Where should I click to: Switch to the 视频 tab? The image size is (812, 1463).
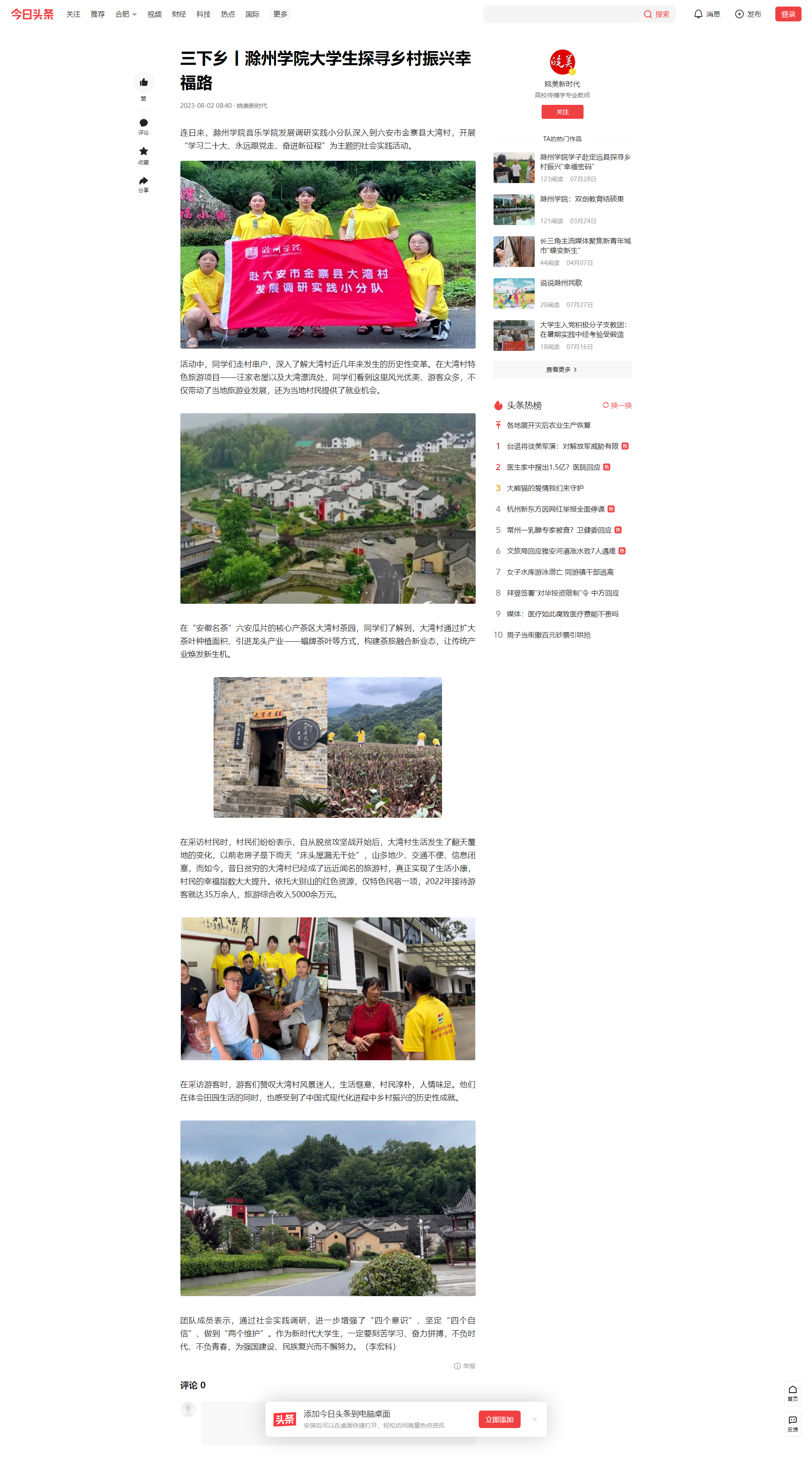point(155,14)
